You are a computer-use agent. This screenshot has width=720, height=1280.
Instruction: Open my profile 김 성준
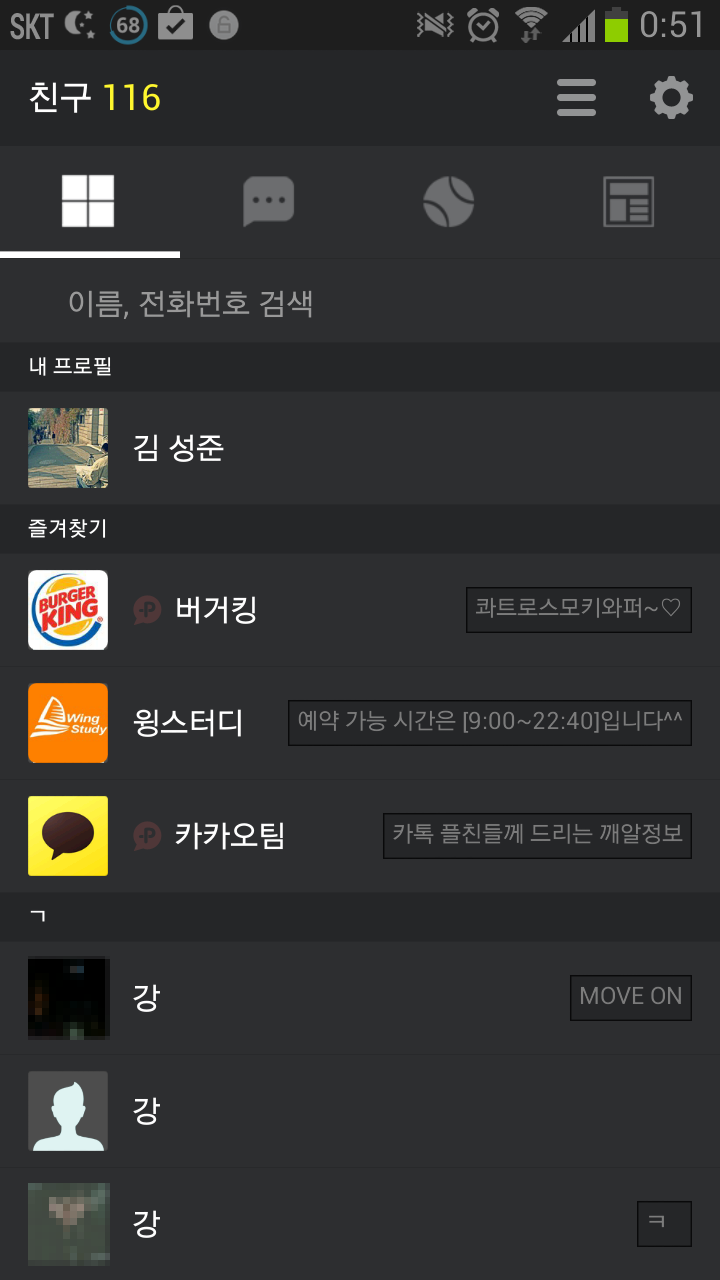tap(360, 448)
